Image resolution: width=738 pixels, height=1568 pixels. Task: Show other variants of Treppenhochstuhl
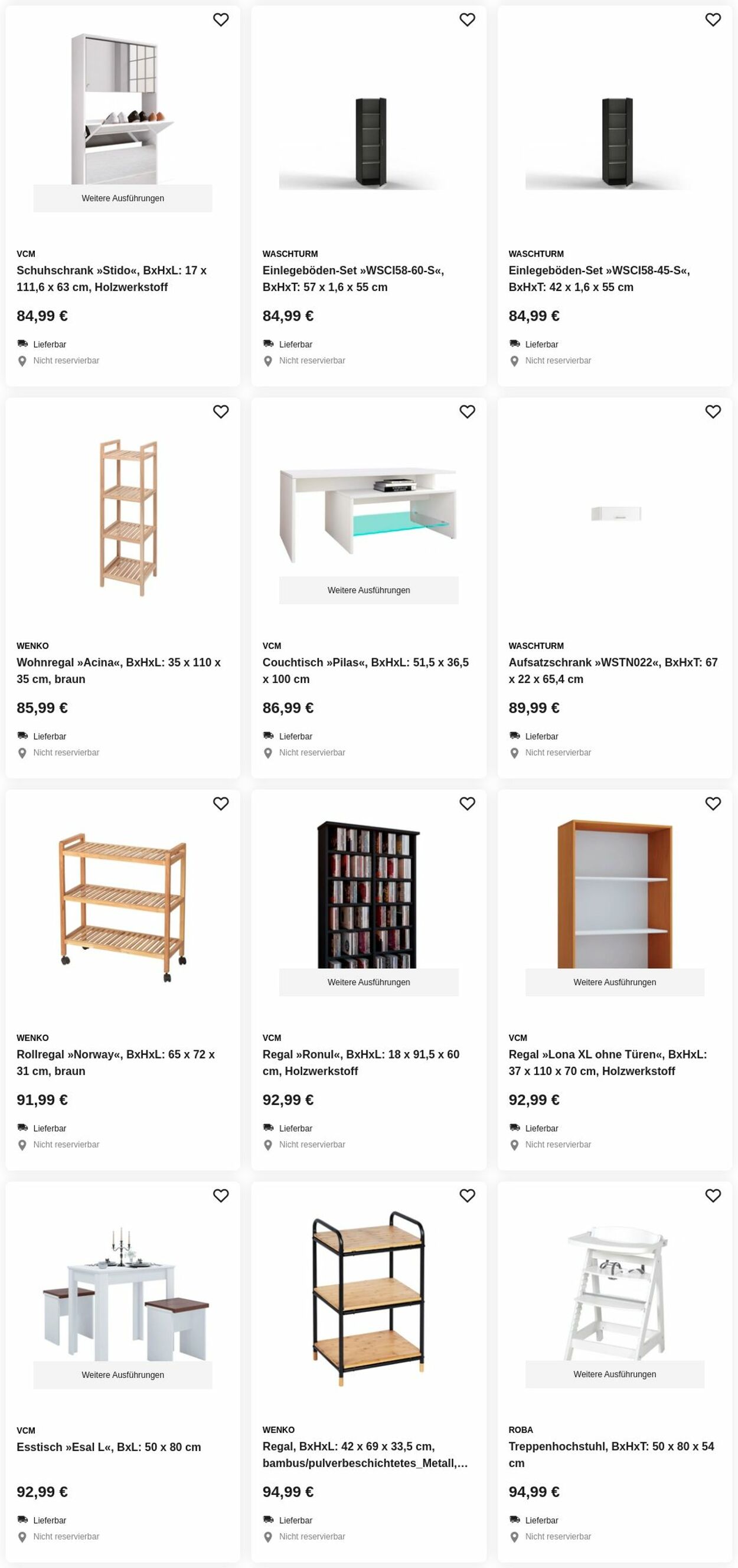[615, 1374]
